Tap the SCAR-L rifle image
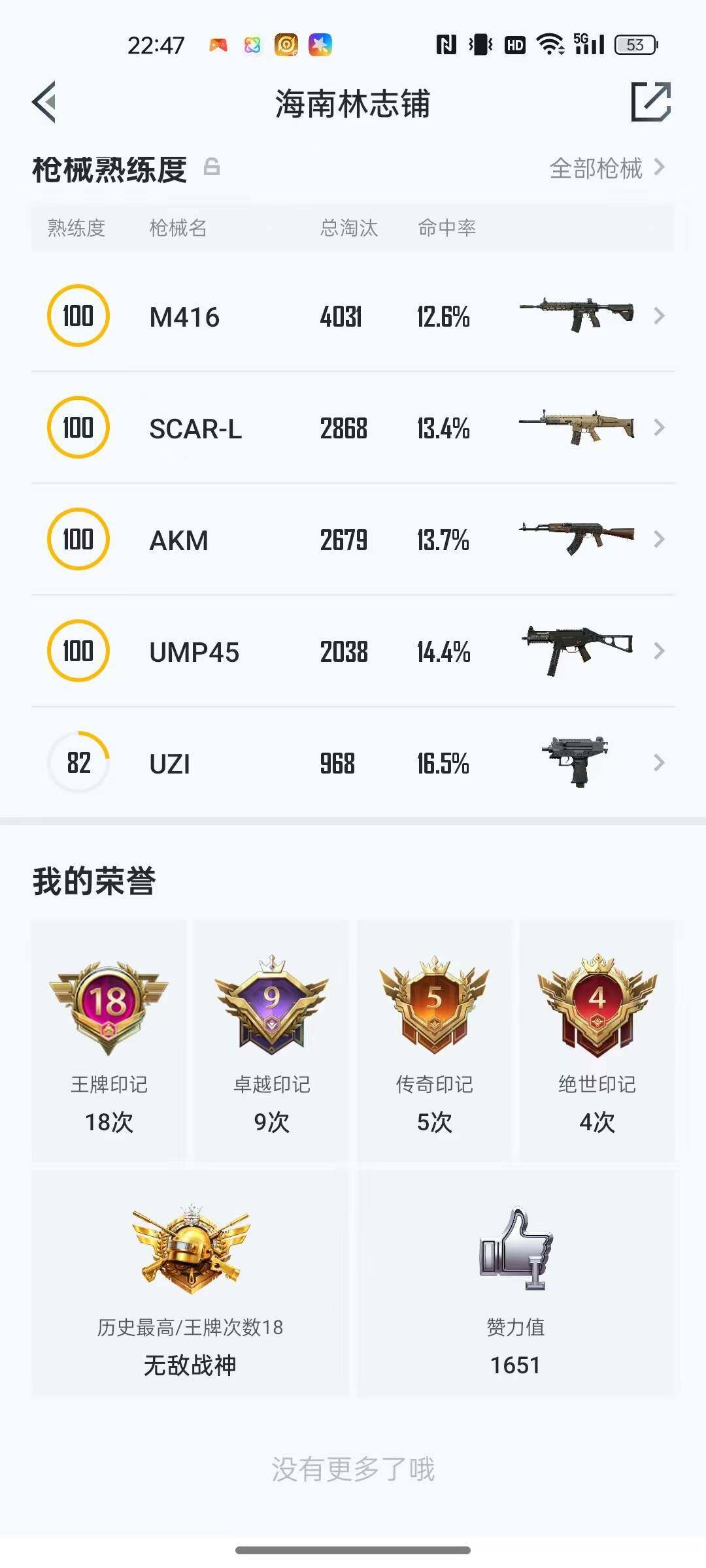 point(579,428)
